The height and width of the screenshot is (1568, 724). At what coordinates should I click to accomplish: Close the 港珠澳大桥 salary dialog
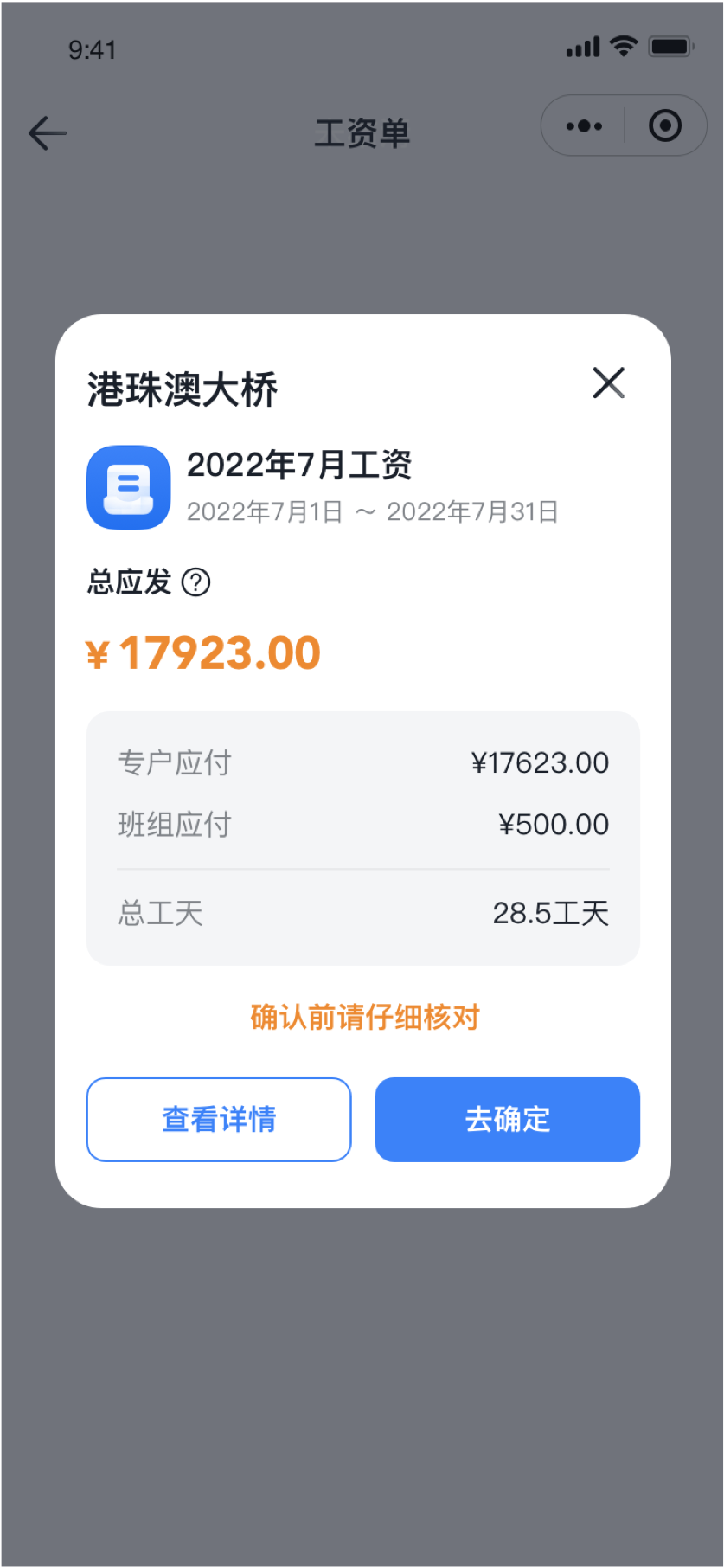[x=609, y=382]
